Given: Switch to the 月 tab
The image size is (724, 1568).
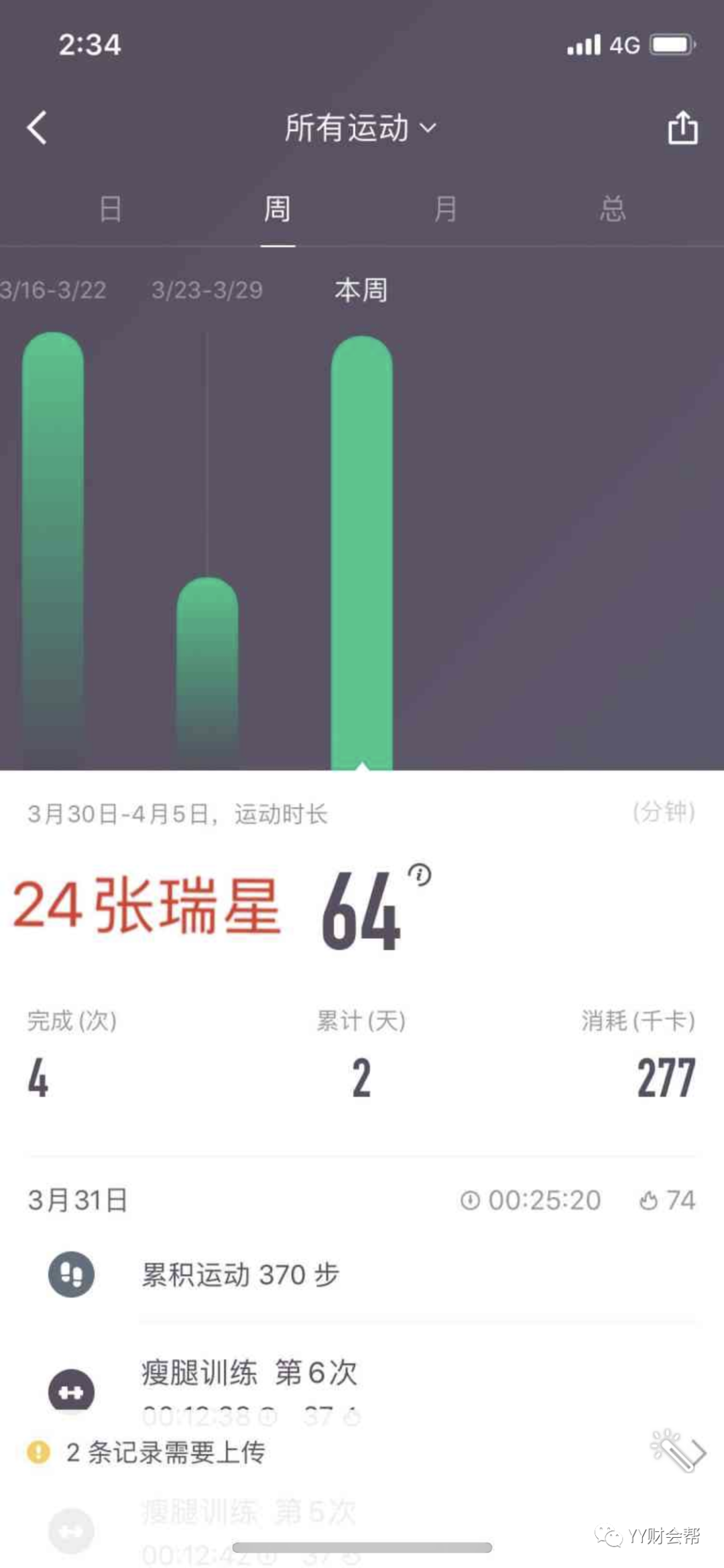Looking at the screenshot, I should (445, 209).
